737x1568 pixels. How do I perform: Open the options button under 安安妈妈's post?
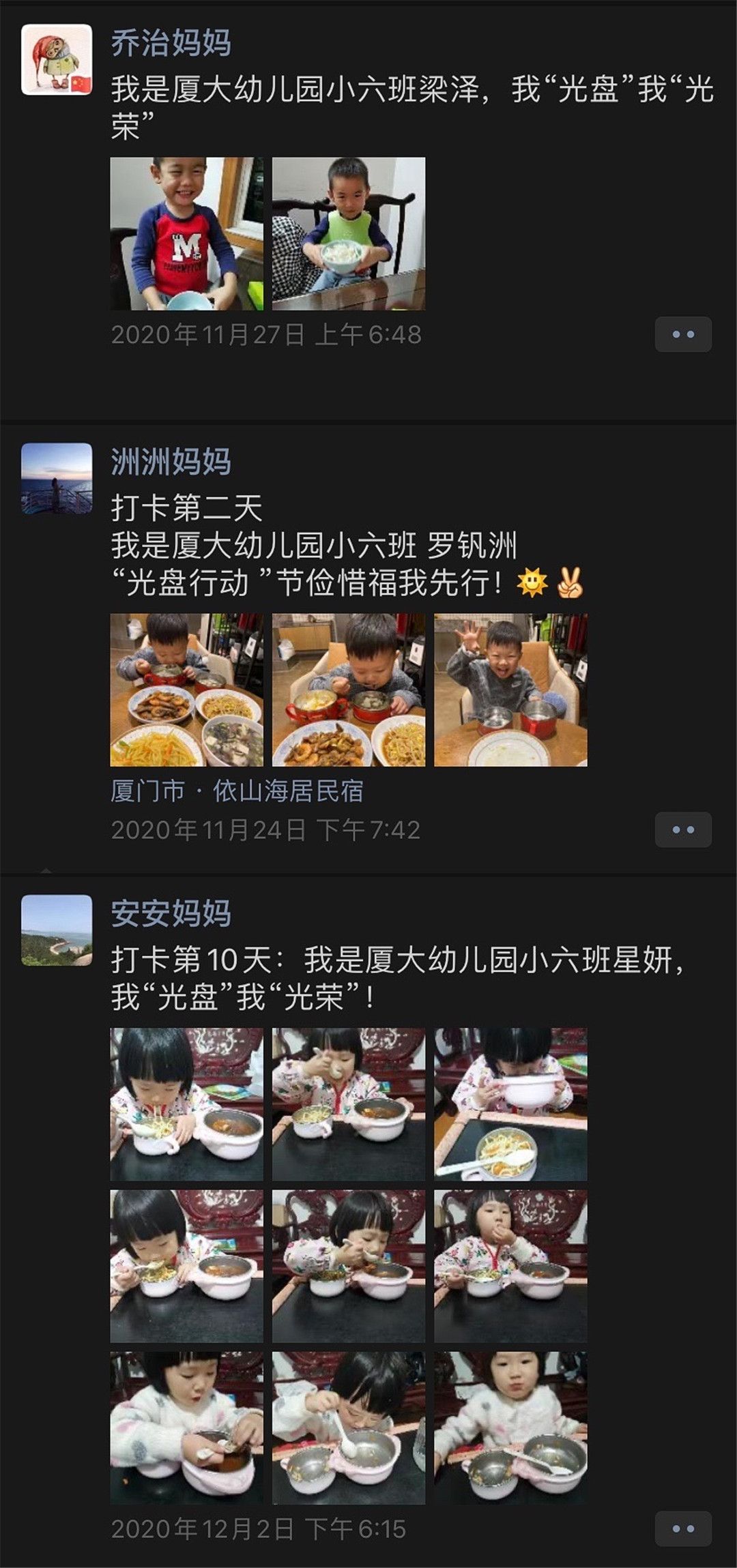pos(683,1529)
